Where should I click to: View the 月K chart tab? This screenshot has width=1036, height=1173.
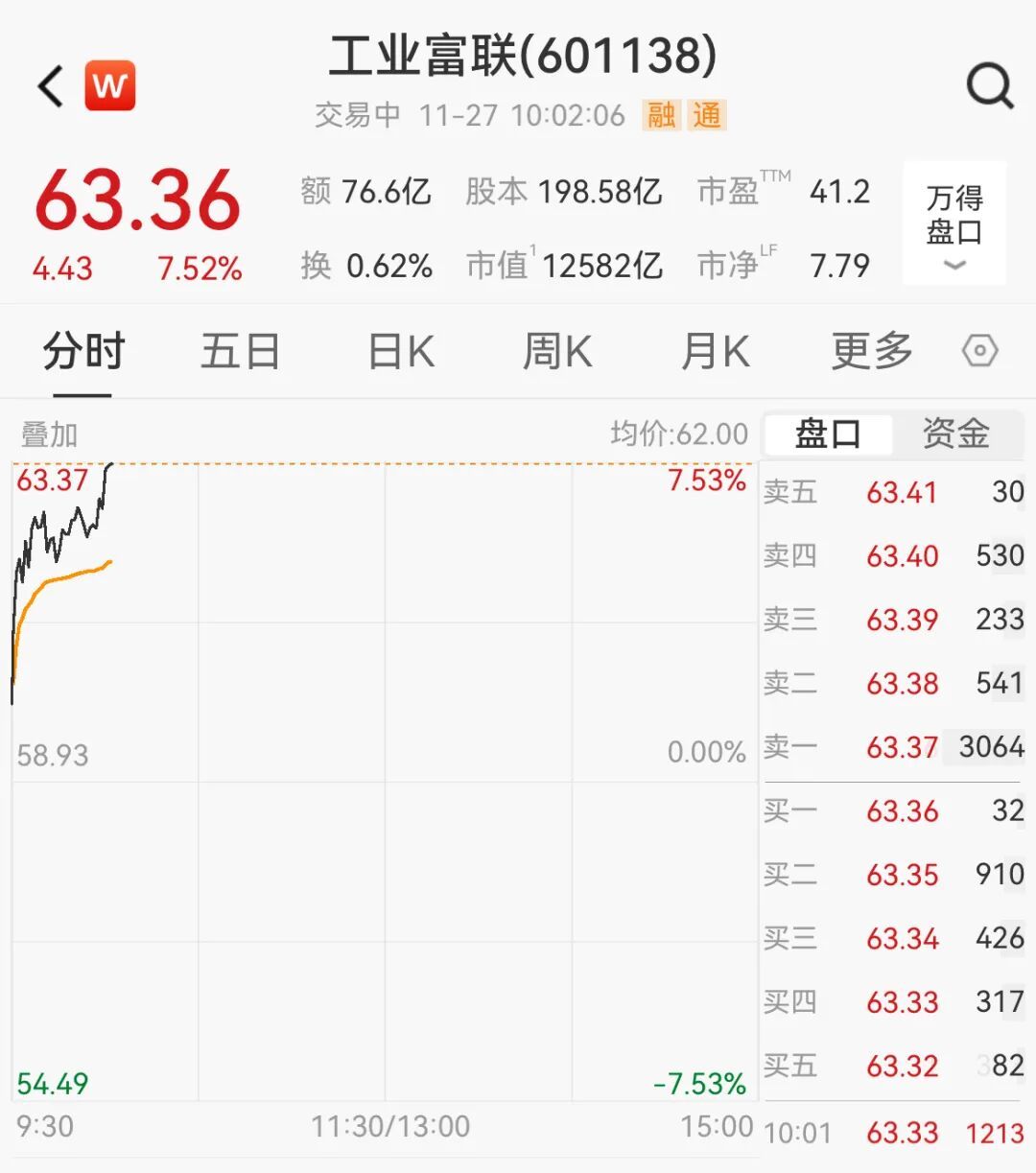pyautogui.click(x=715, y=351)
